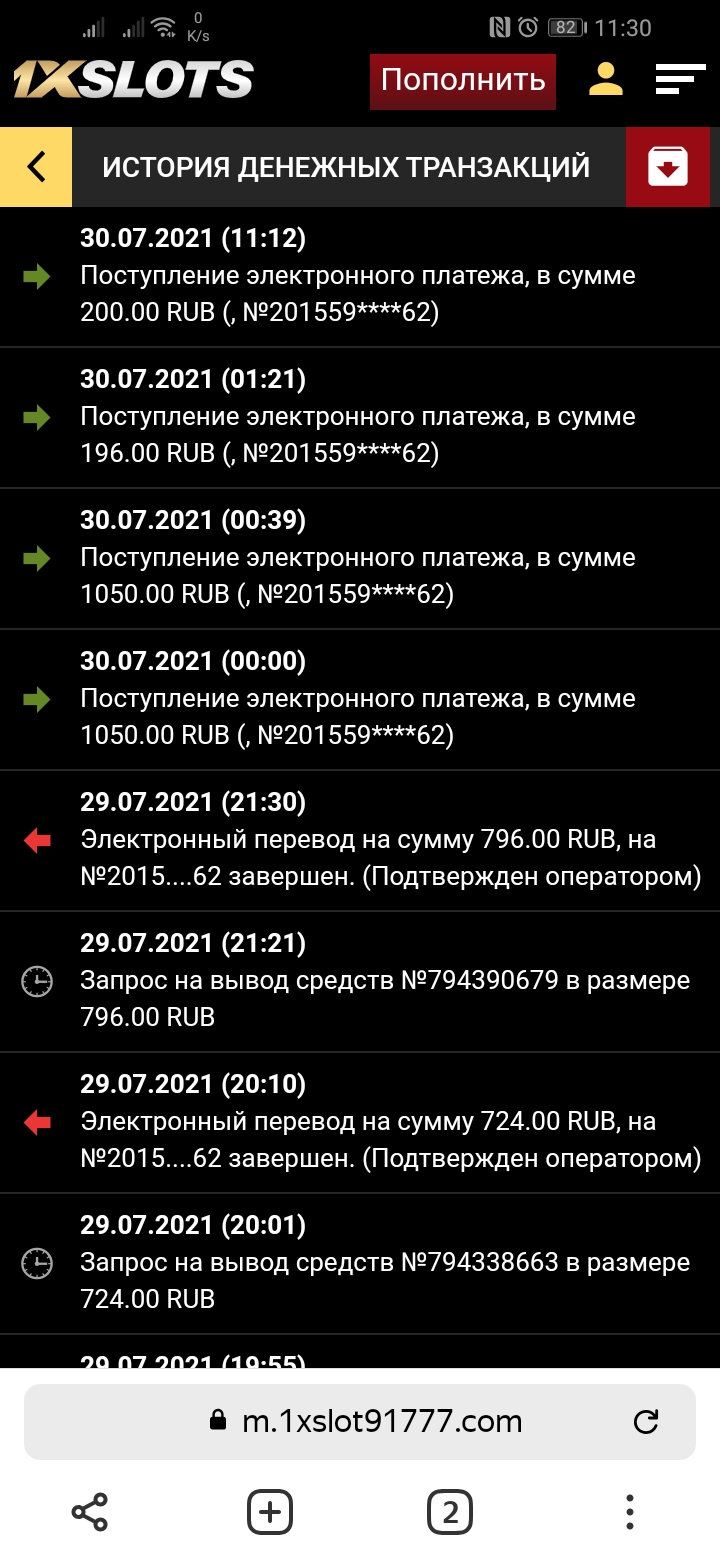
Task: Tap the red archive download icon
Action: [668, 167]
